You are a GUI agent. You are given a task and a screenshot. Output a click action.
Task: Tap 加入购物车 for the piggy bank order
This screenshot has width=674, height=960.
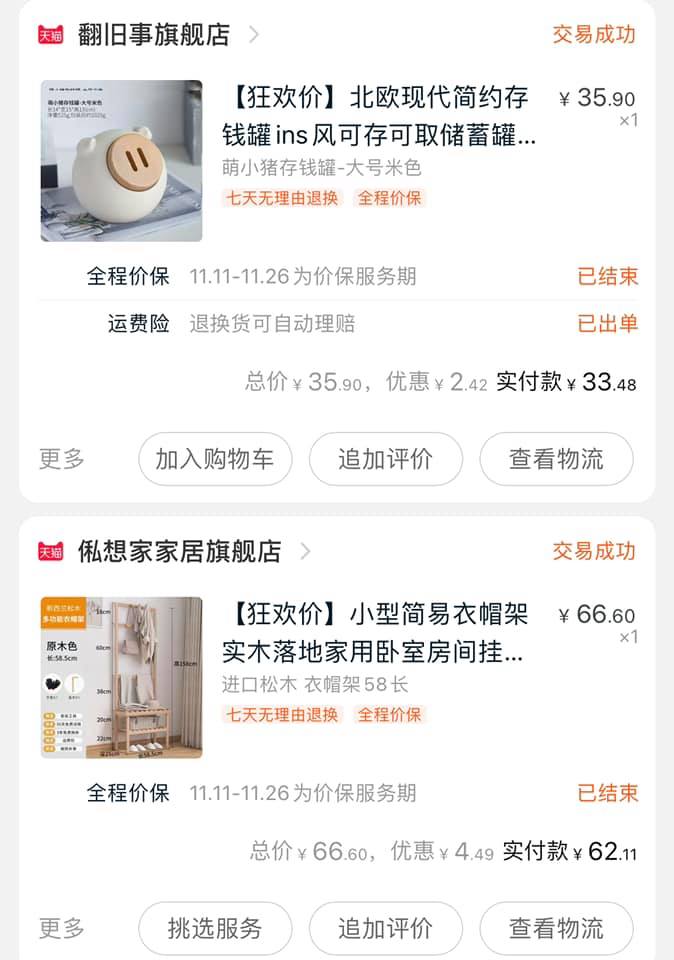(x=214, y=459)
